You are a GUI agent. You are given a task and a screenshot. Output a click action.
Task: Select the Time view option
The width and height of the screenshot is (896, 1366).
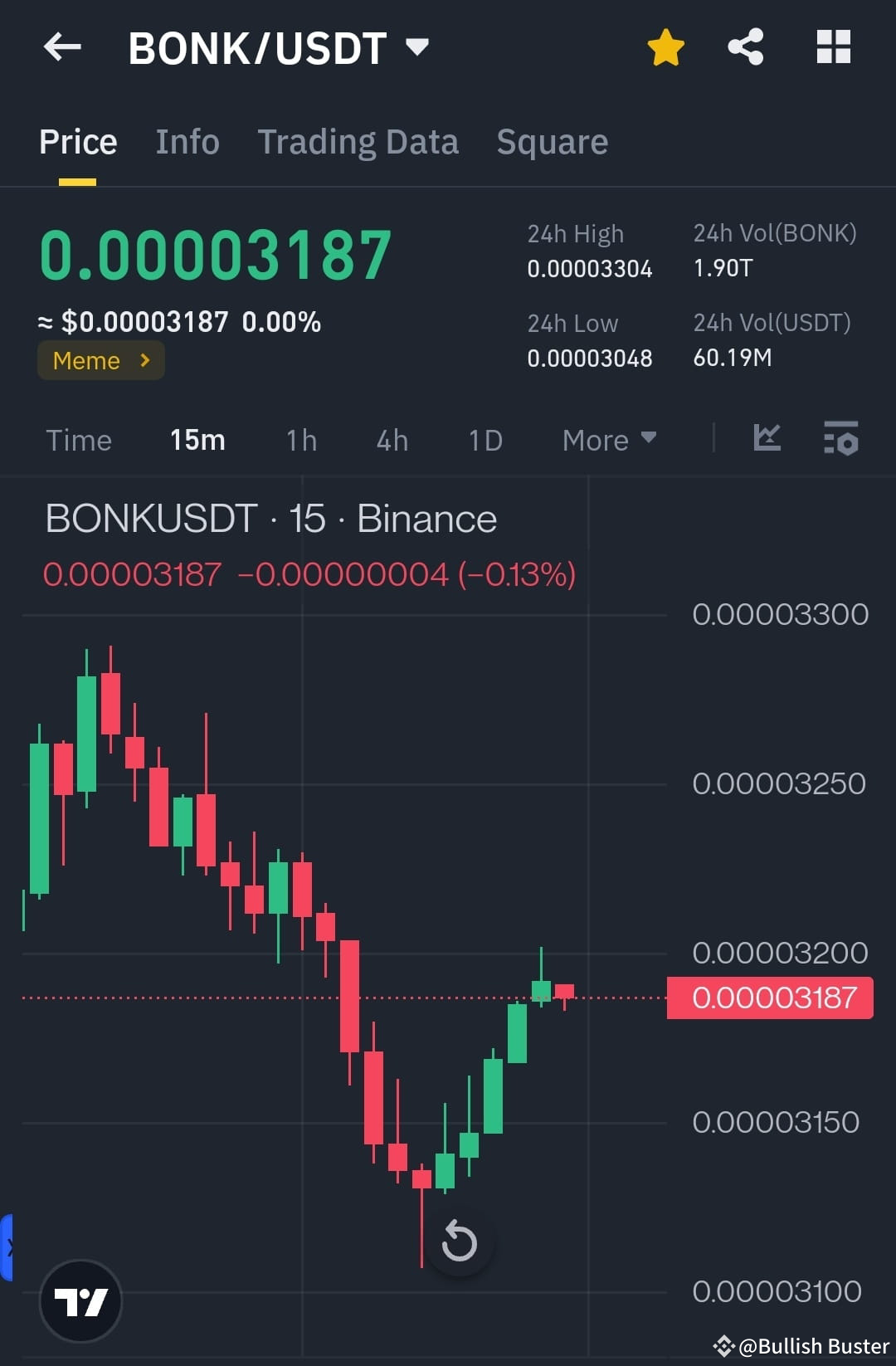click(79, 440)
